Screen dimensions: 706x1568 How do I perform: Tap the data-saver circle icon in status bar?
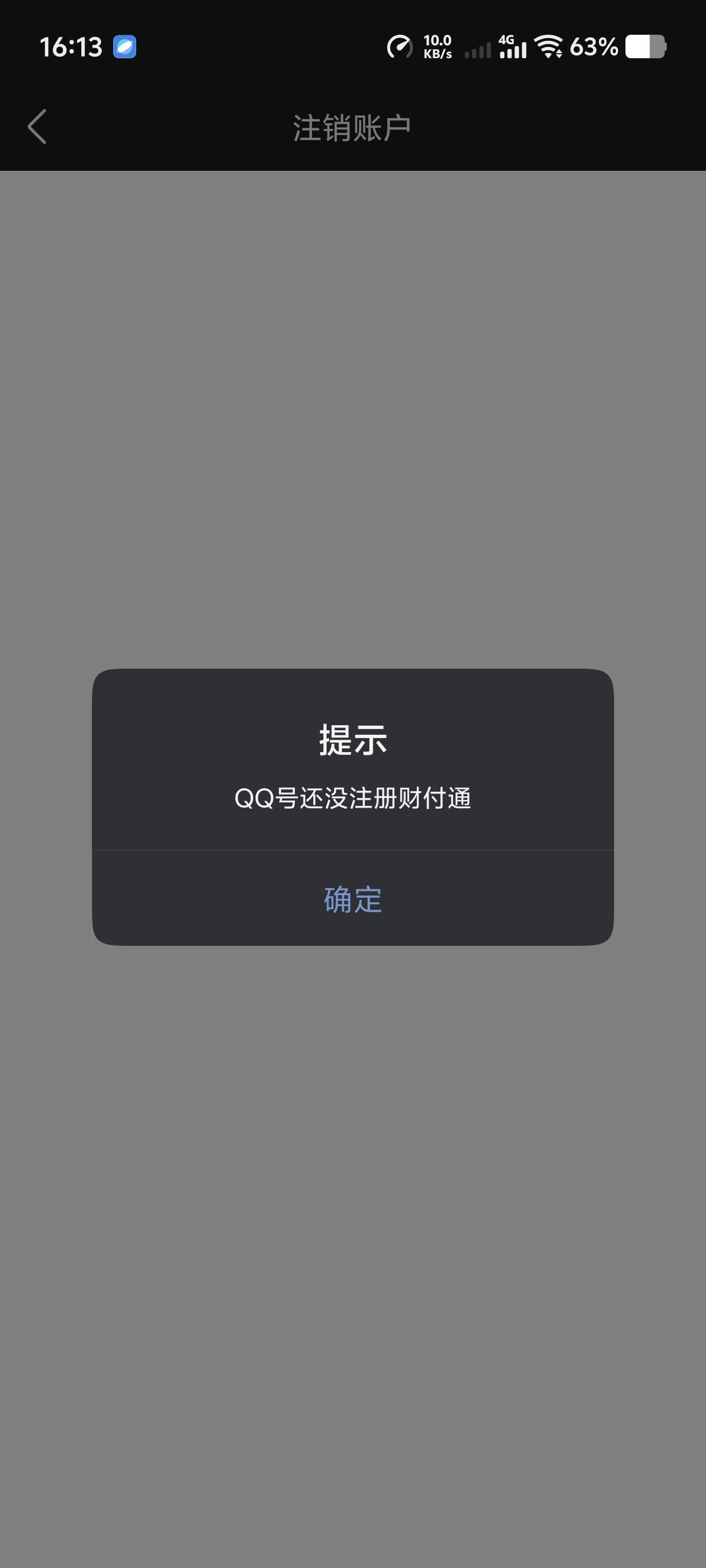(x=399, y=48)
